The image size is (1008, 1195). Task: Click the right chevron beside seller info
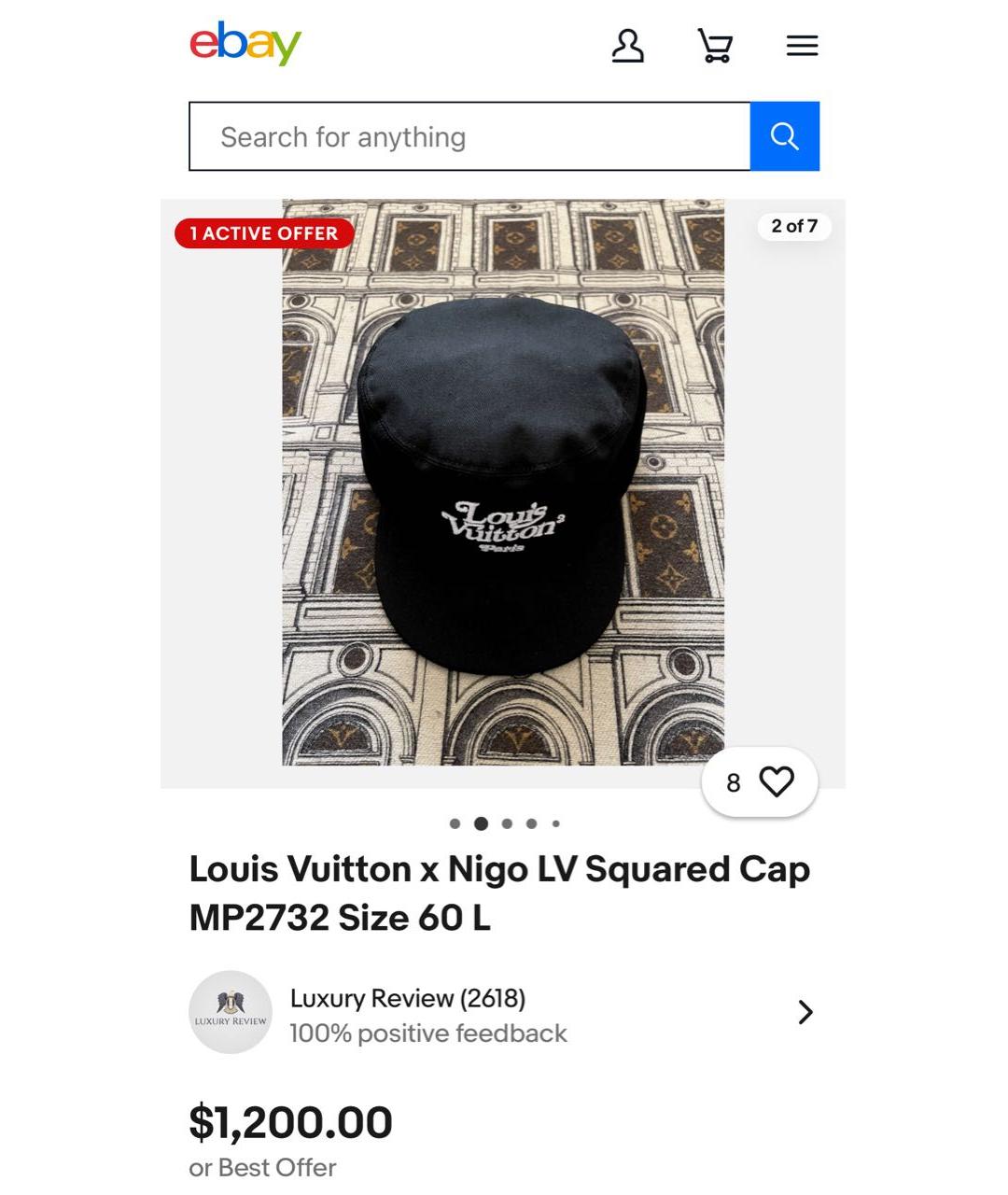(805, 1012)
